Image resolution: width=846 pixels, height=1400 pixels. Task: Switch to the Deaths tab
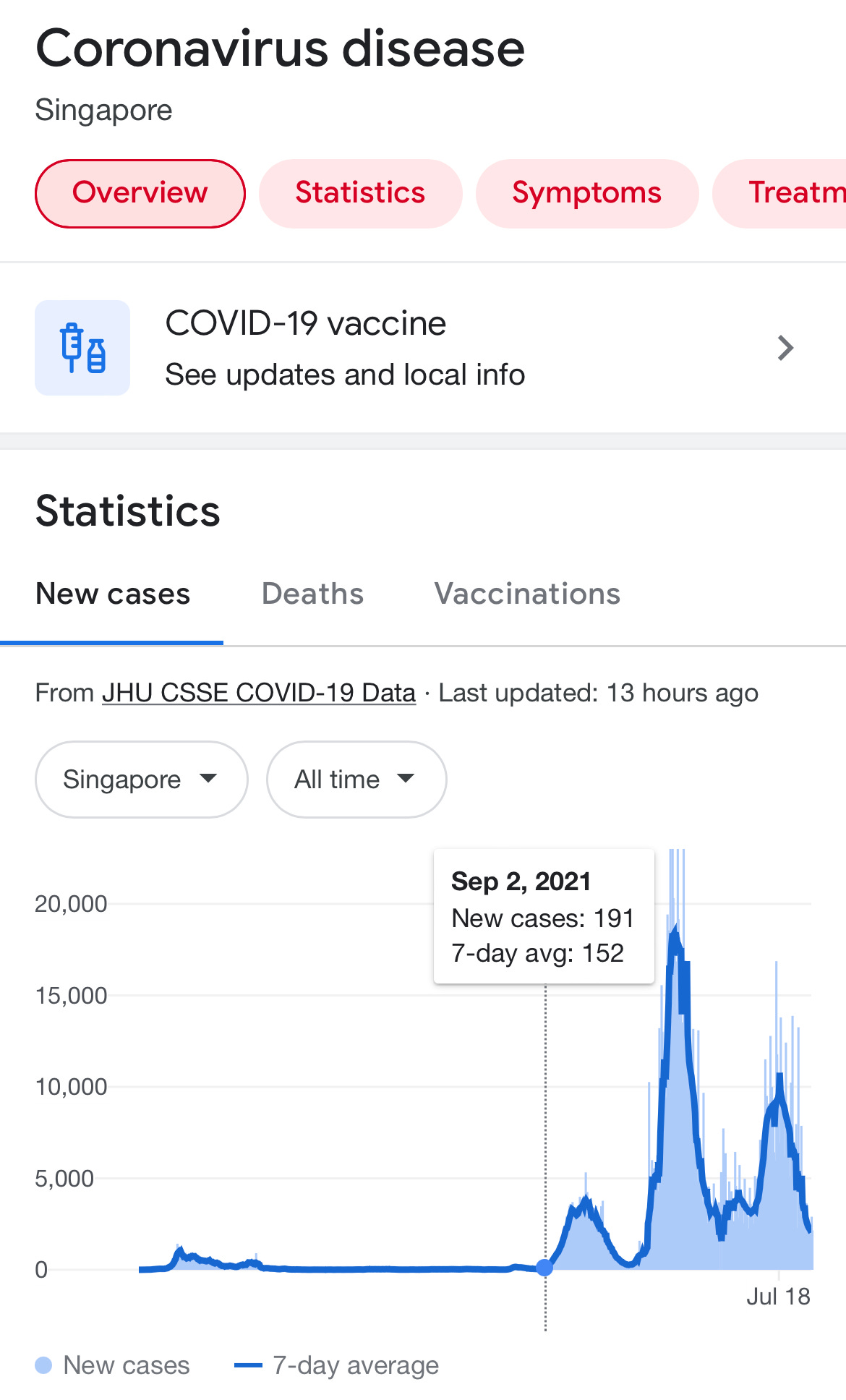click(312, 594)
